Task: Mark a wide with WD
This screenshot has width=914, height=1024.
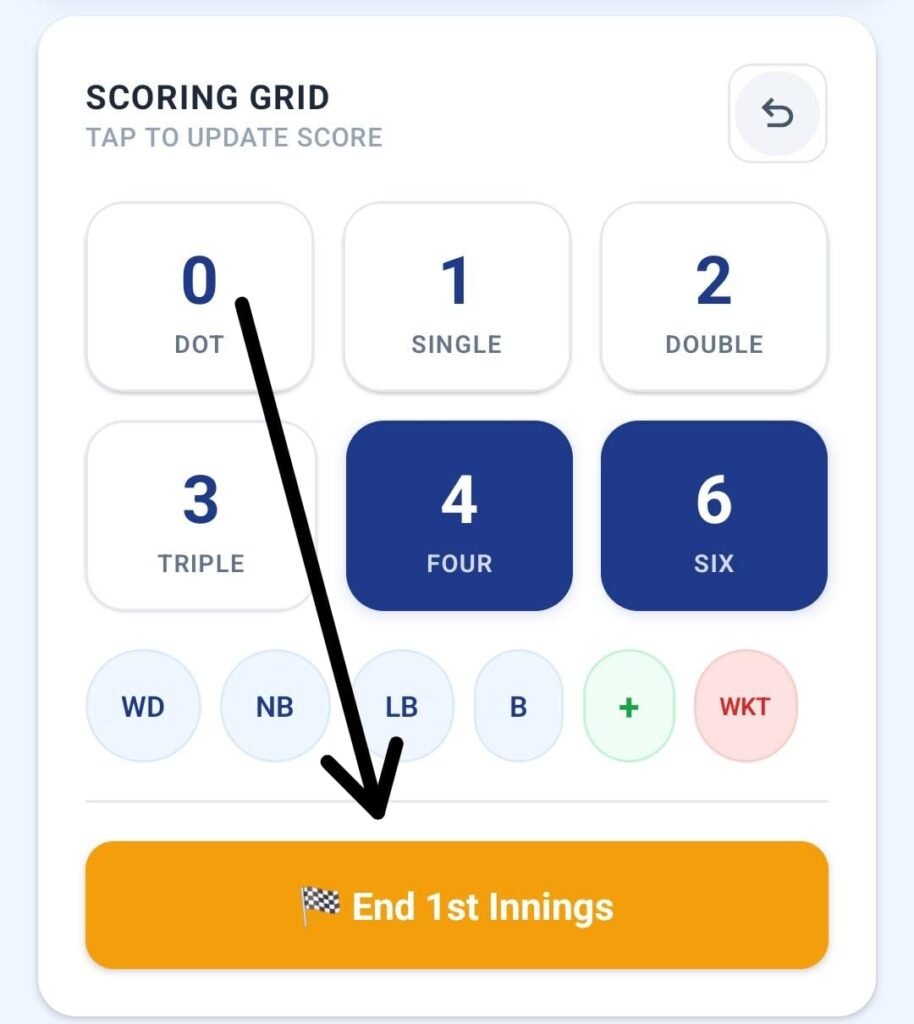Action: [143, 706]
